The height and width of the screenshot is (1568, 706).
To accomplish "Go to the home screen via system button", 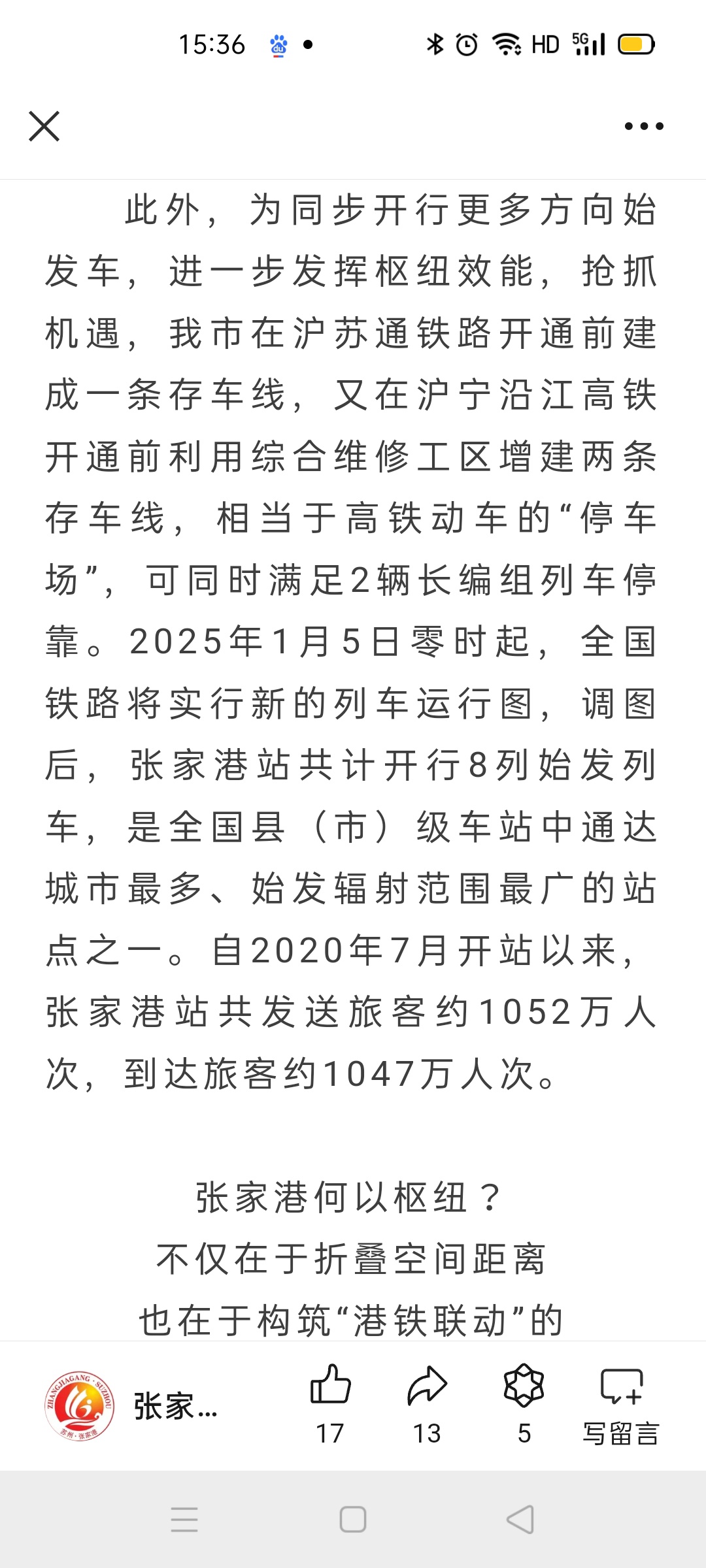I will tap(353, 1520).
